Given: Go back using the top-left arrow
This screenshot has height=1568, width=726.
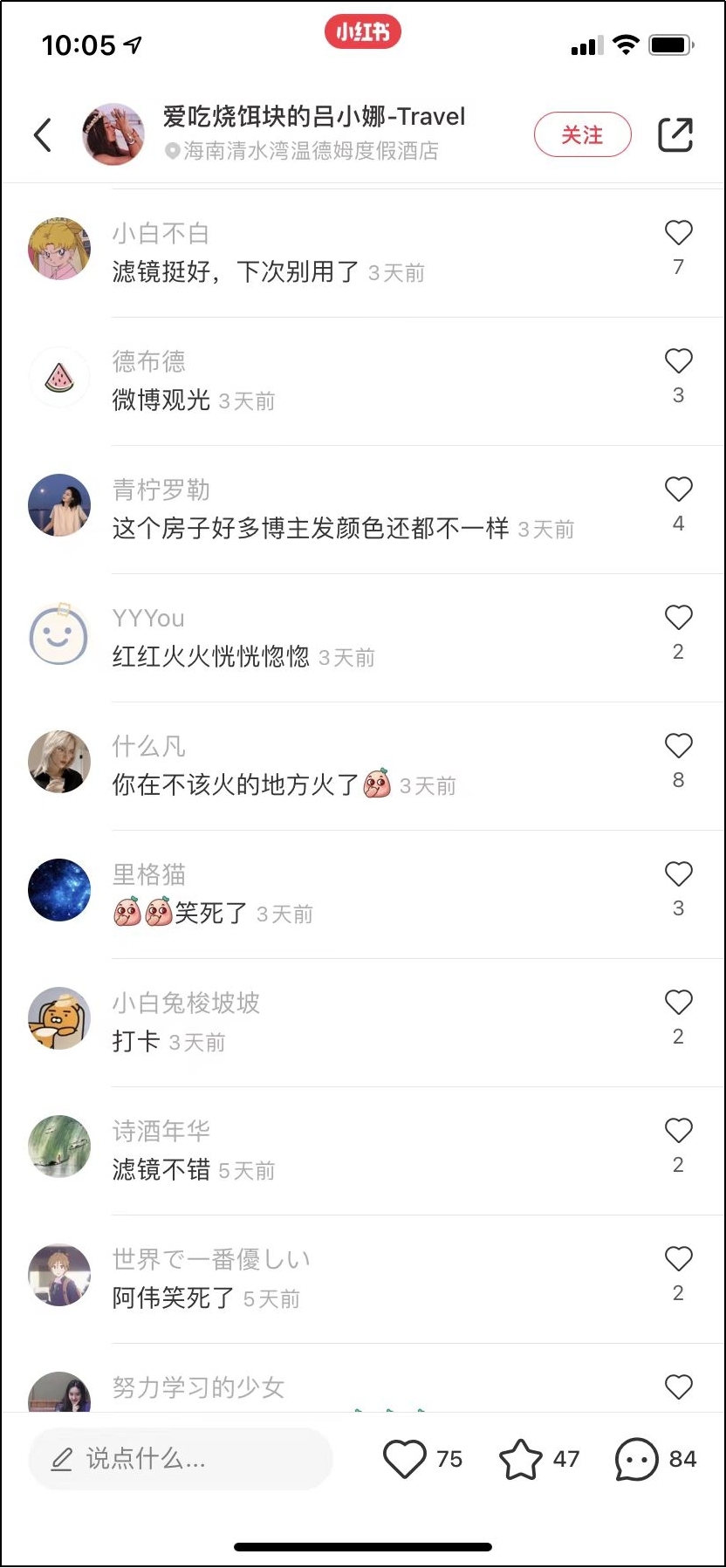Looking at the screenshot, I should point(43,135).
